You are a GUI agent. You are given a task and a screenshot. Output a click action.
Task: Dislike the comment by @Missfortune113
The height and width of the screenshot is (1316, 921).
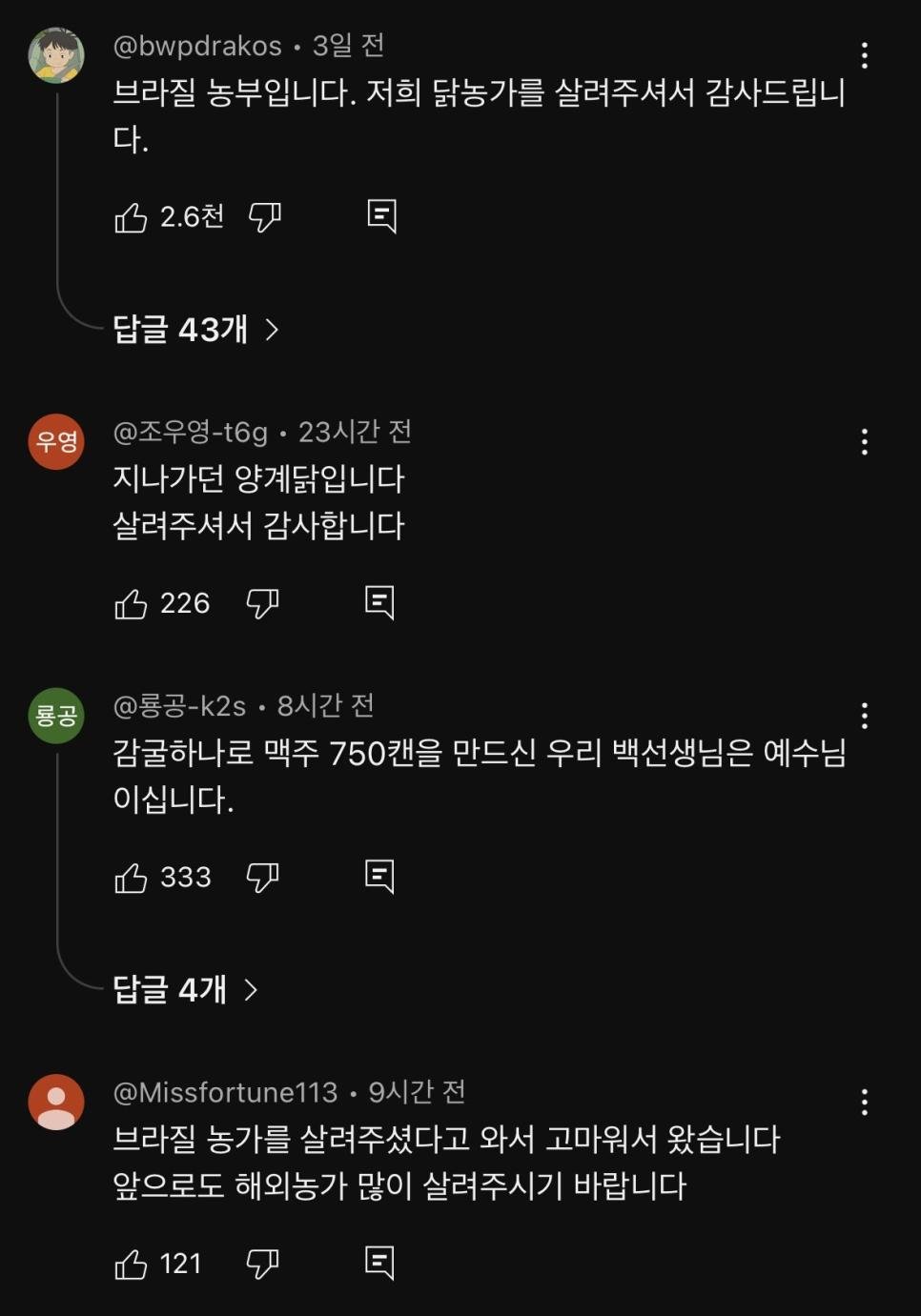[x=262, y=1264]
